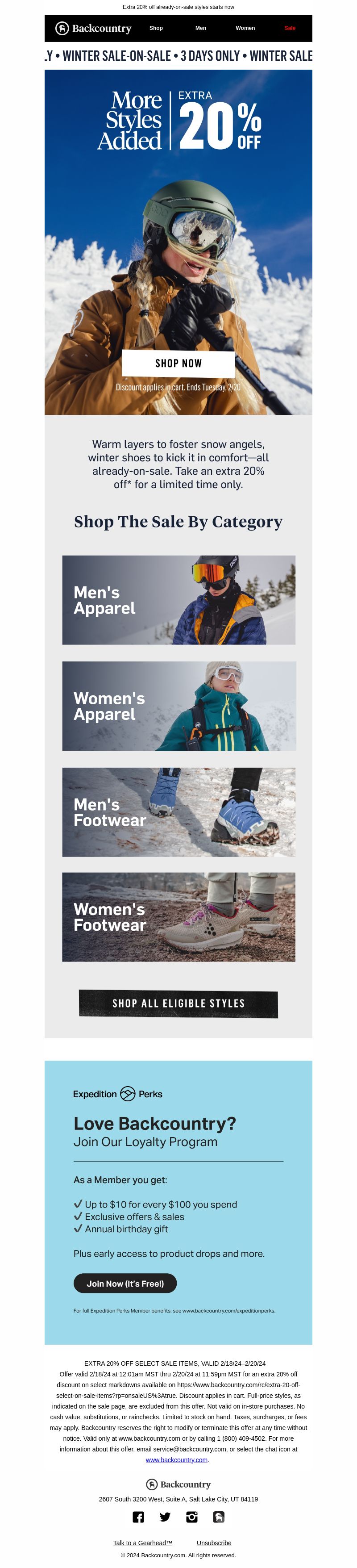
Task: Tap Shop All Eligible Styles button
Action: coord(178,1004)
